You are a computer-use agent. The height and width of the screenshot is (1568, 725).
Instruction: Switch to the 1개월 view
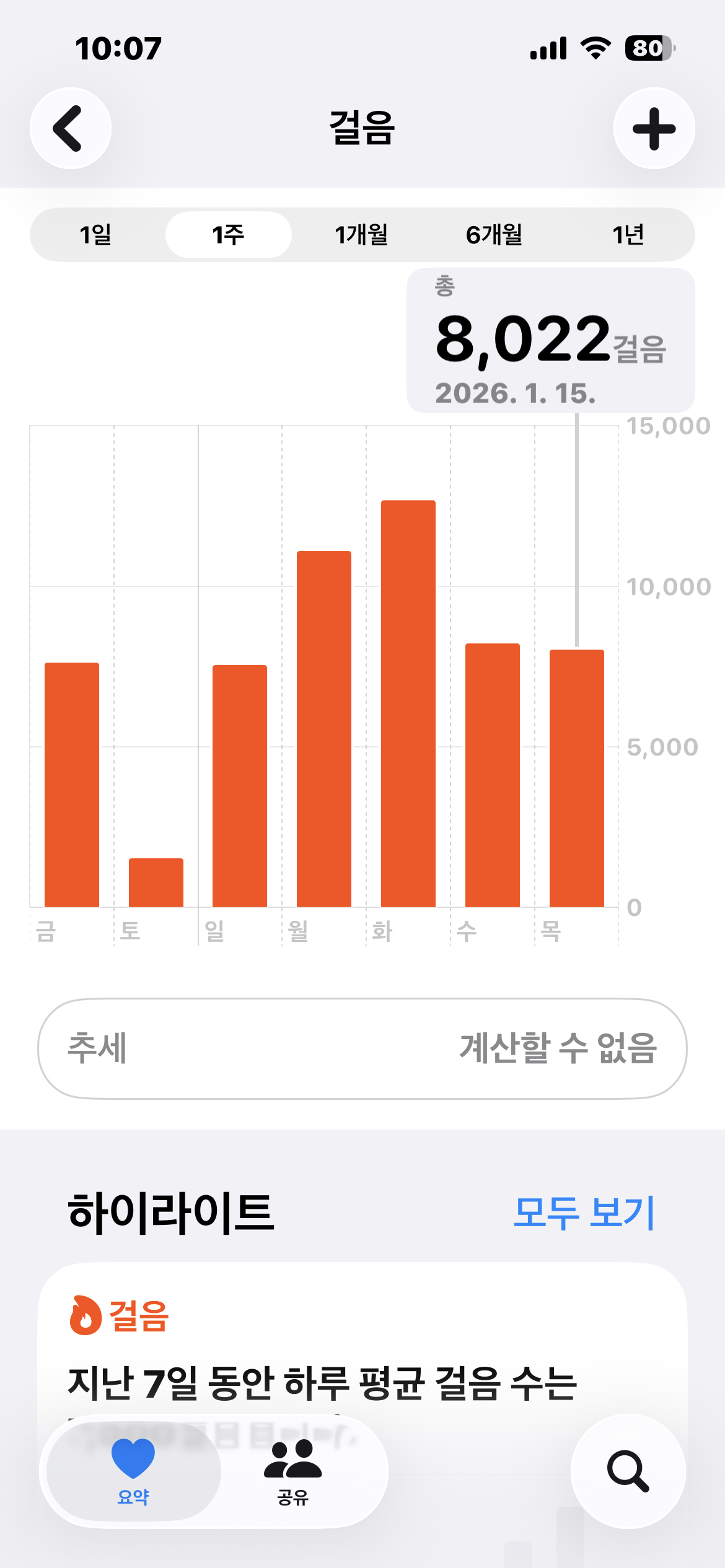(361, 235)
